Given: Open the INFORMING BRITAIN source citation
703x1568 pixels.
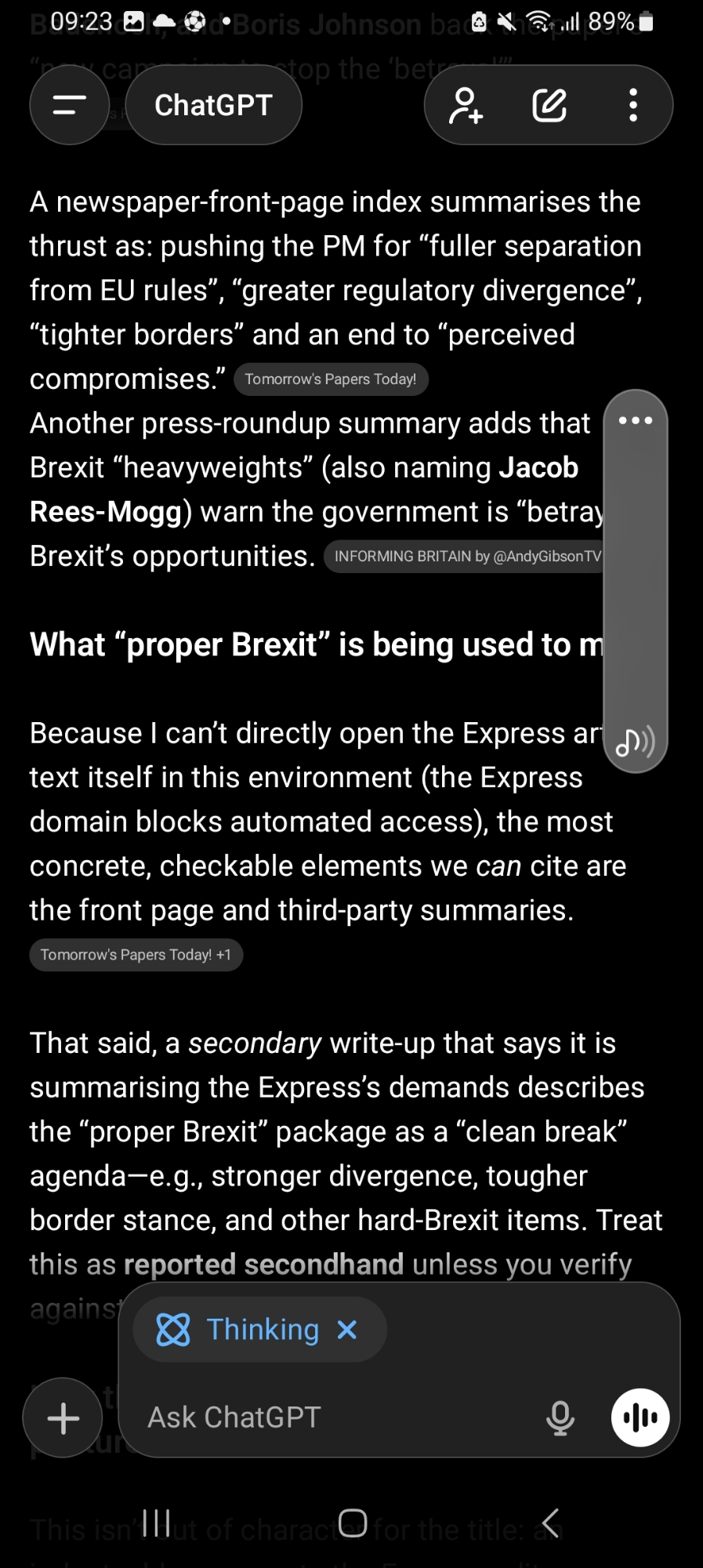Looking at the screenshot, I should pos(467,557).
